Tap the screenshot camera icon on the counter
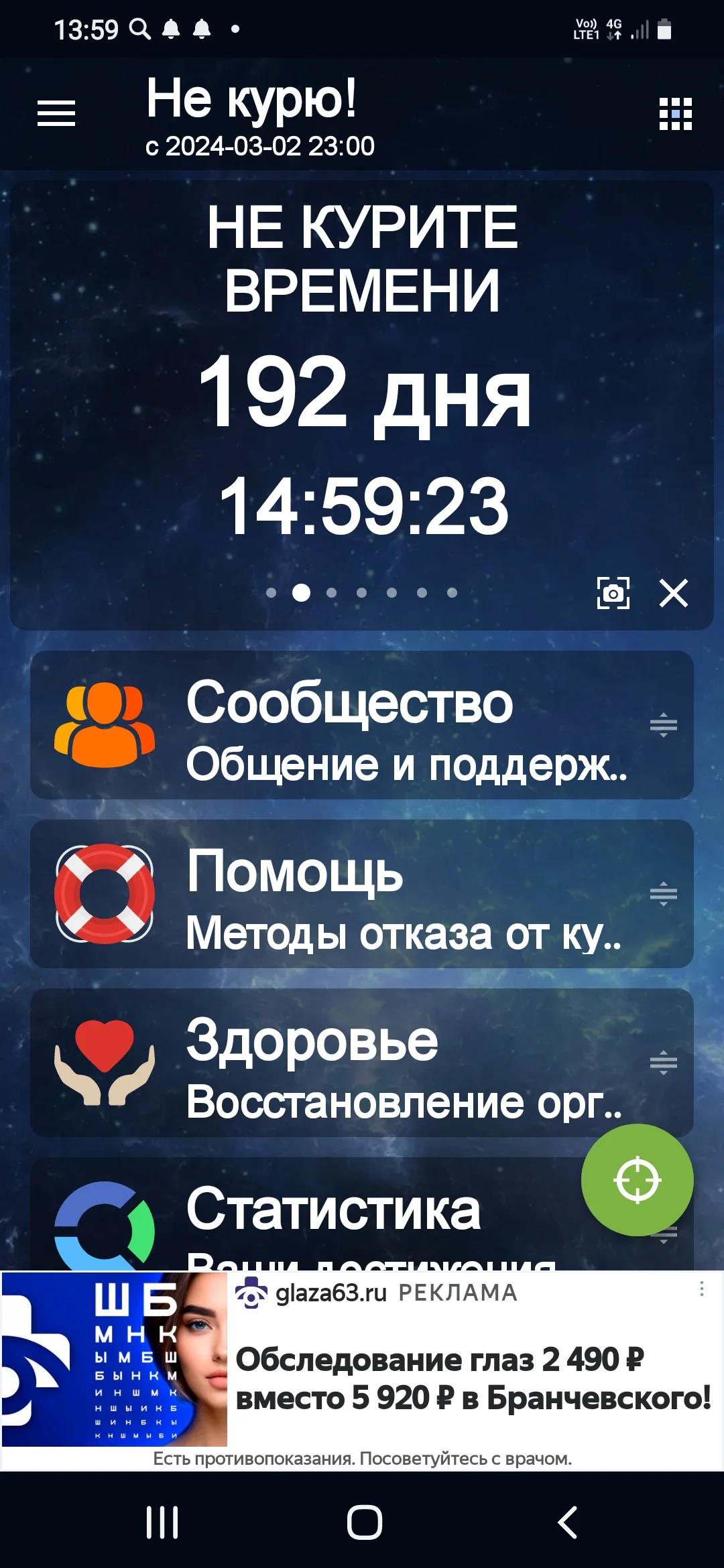Image resolution: width=724 pixels, height=1568 pixels. click(614, 592)
